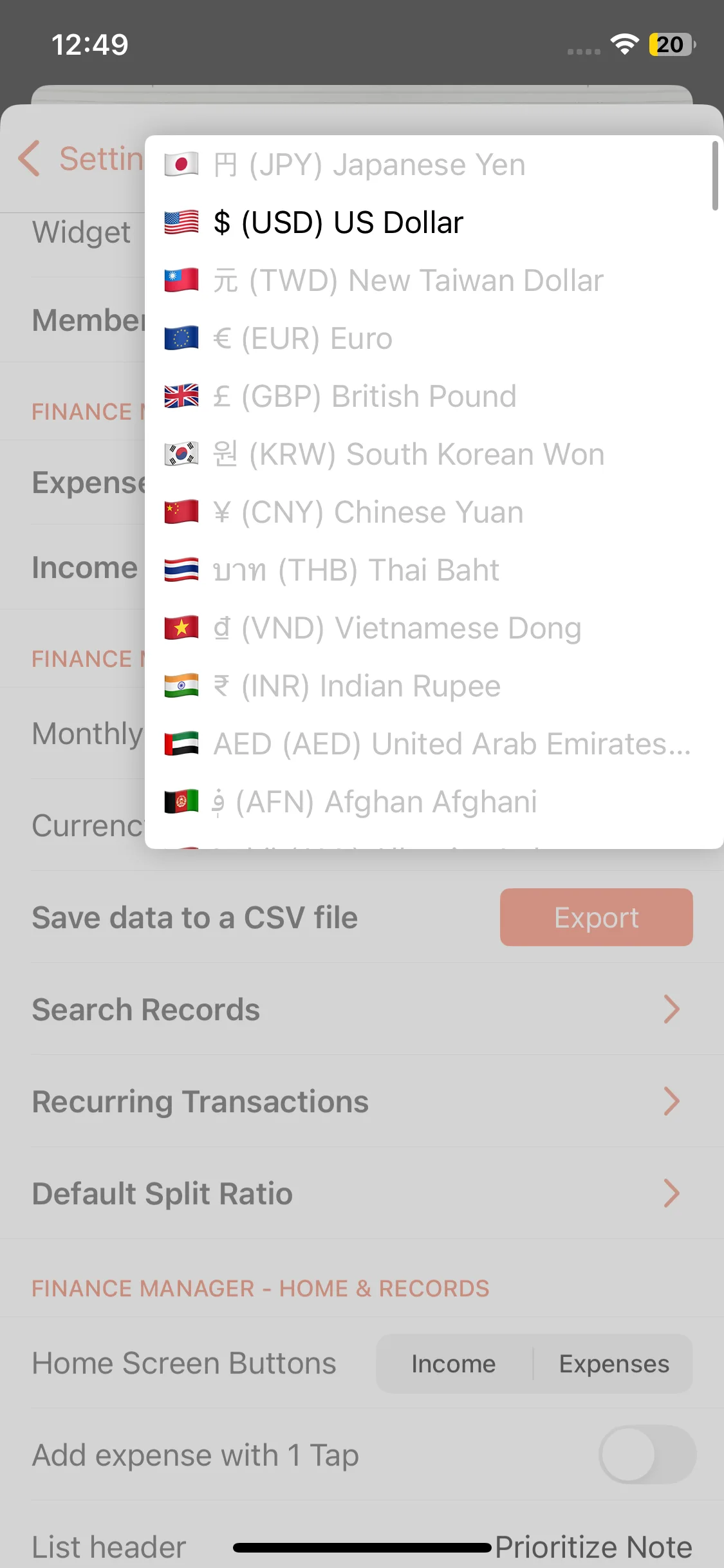724x1568 pixels.
Task: Select Vietnamese Dong currency
Action: 396,628
